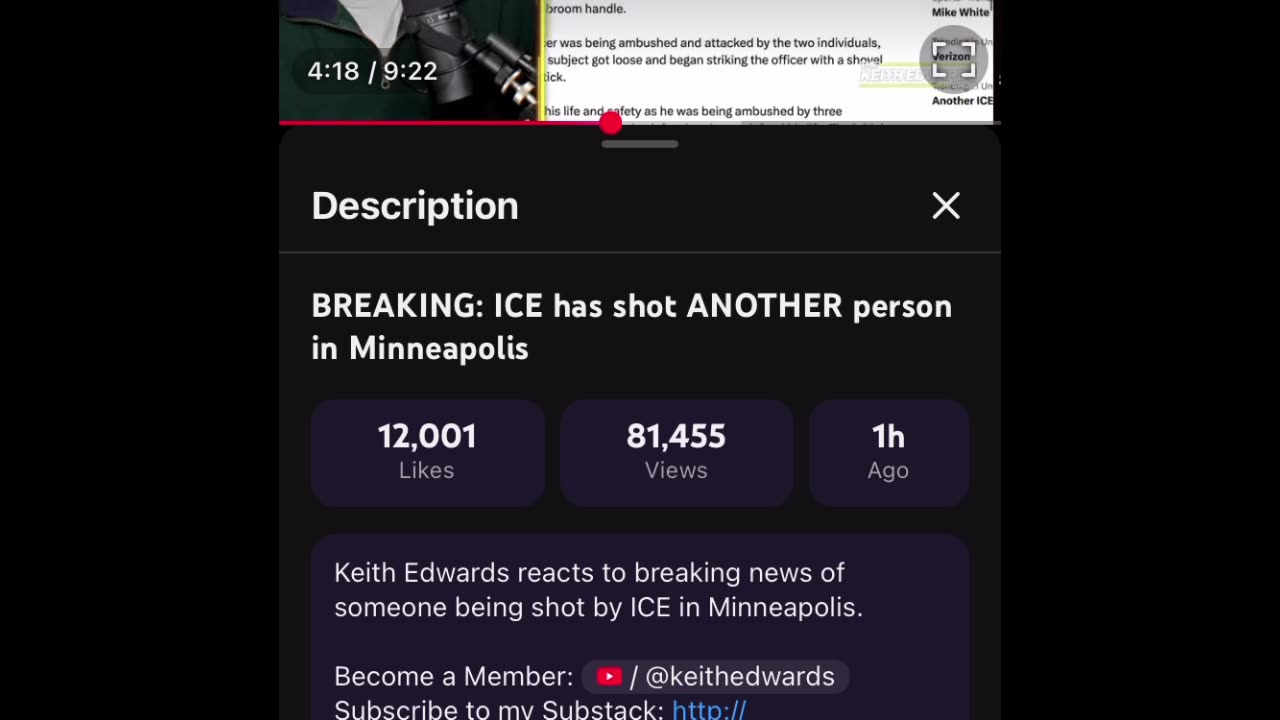Tap the description panel drag handle
Screen dimensions: 1280x720
640,144
